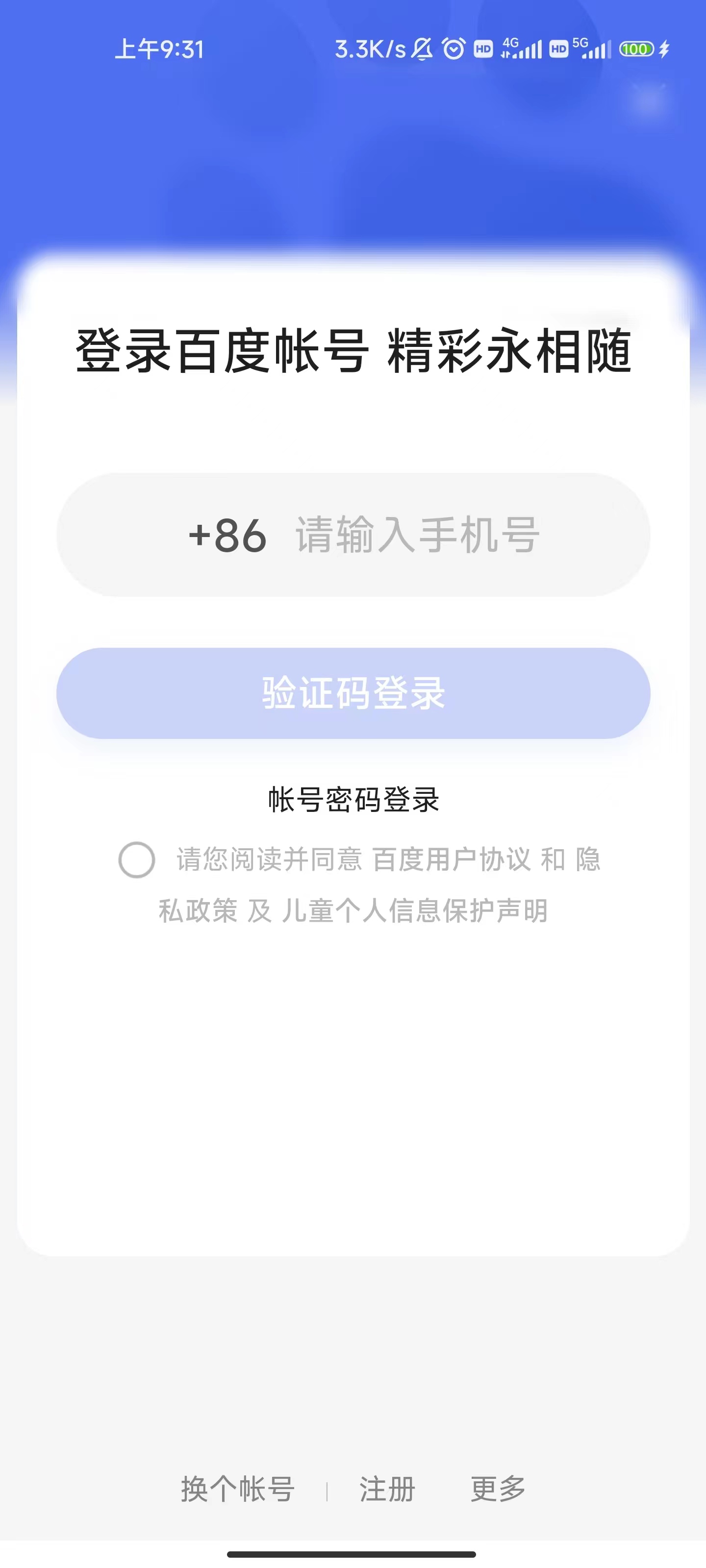Open the 更多 options menu
The image size is (706, 1568).
497,1488
